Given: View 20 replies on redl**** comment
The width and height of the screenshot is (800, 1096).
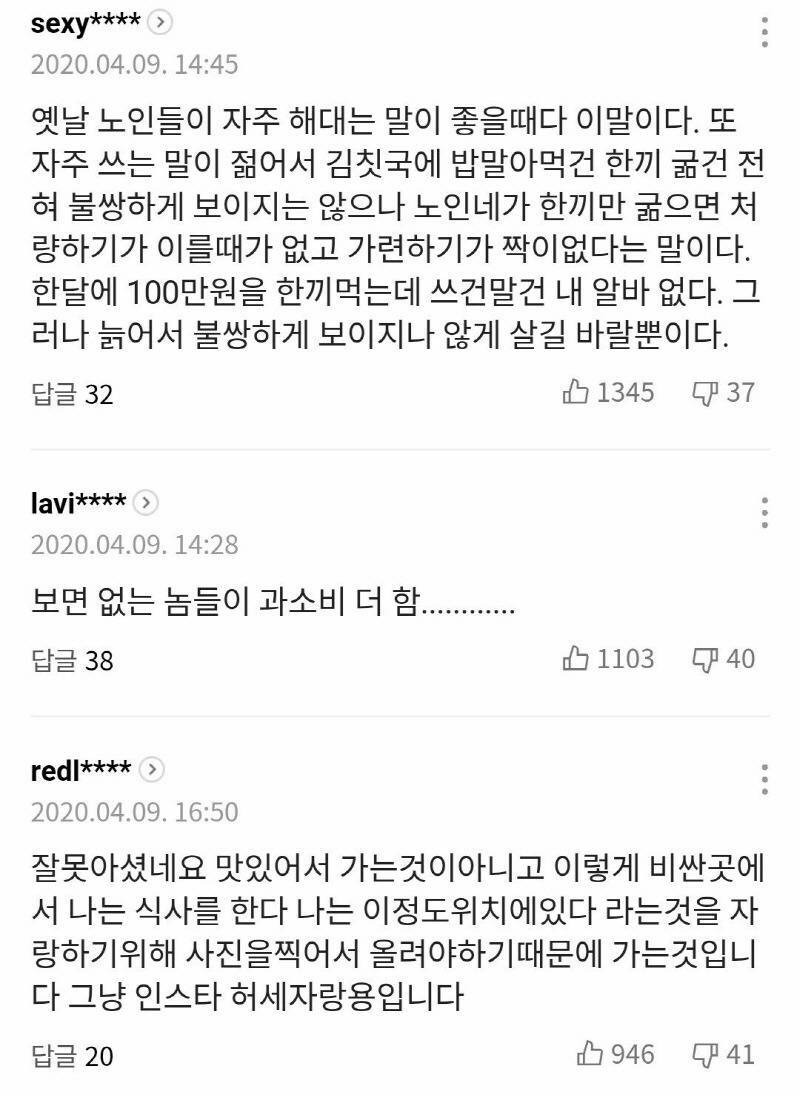Looking at the screenshot, I should [72, 1055].
